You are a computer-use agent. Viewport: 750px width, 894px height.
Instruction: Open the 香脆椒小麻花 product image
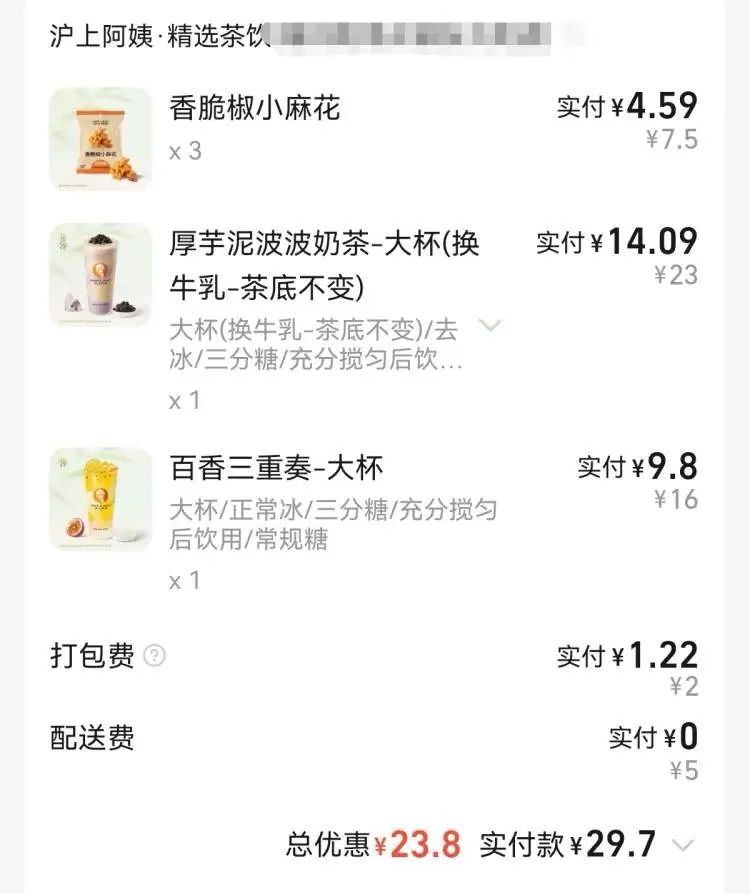pyautogui.click(x=100, y=138)
